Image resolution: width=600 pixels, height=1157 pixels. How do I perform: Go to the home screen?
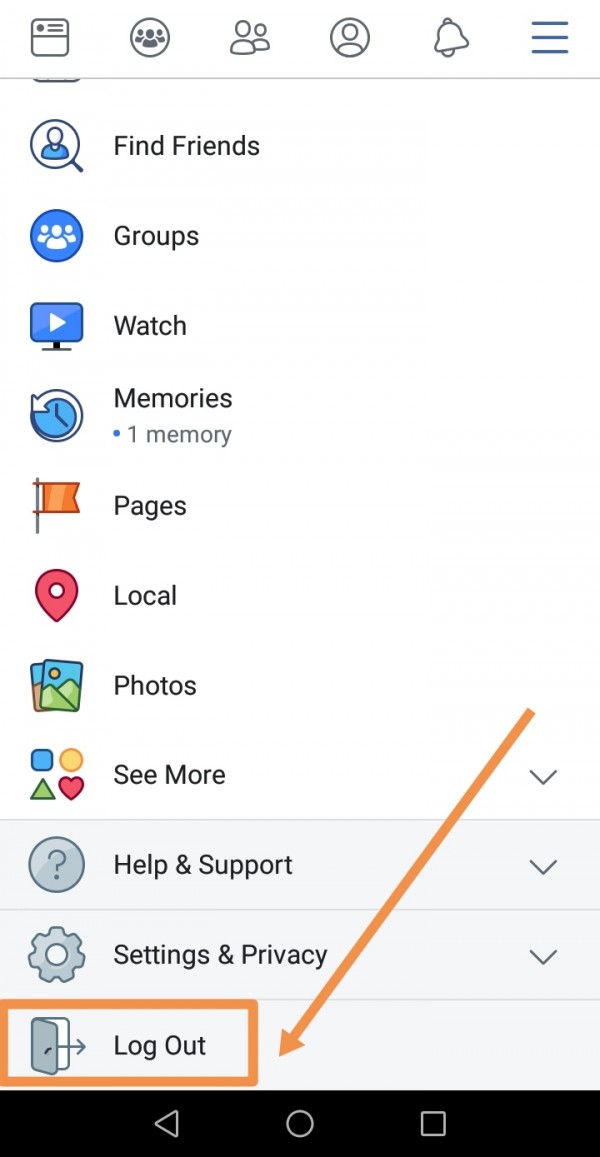[300, 1124]
